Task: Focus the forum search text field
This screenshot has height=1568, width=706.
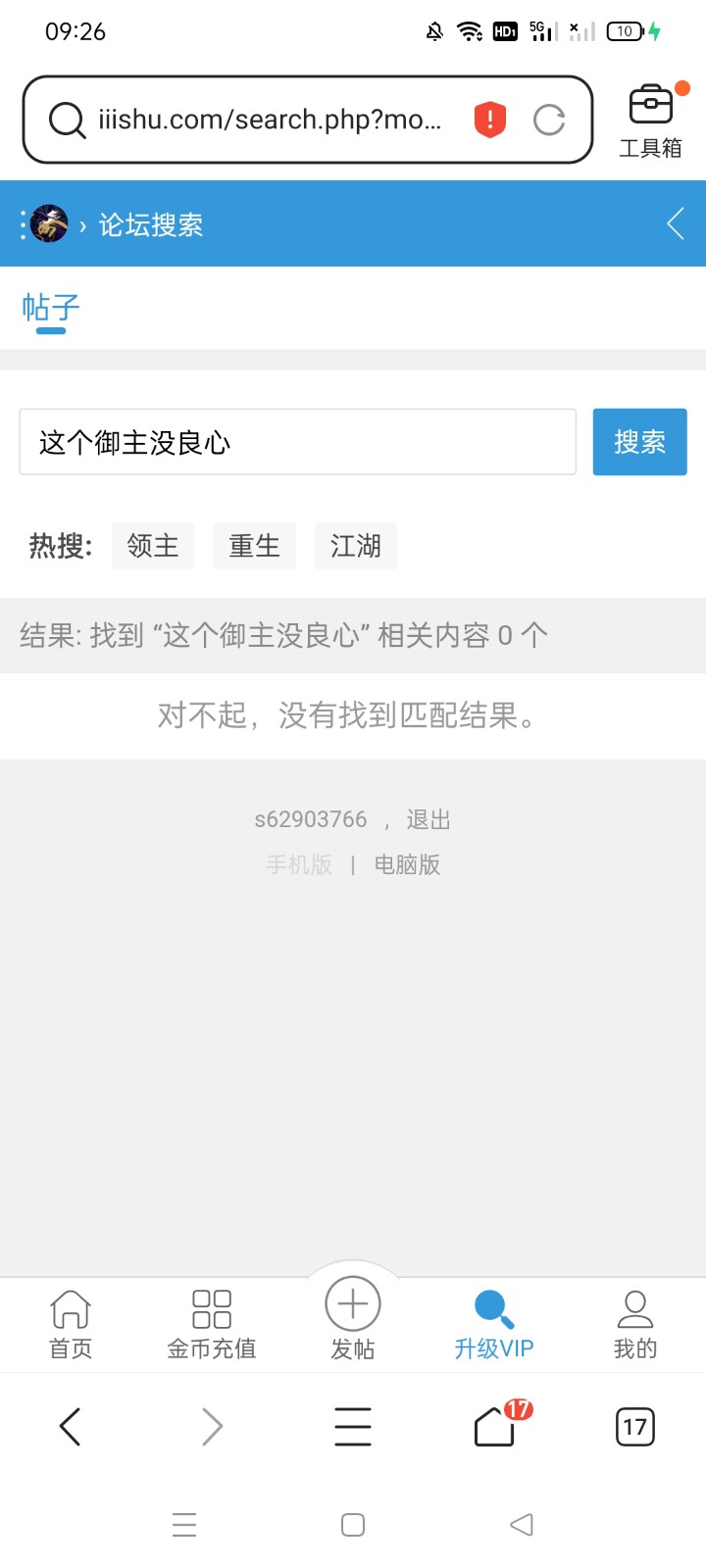Action: 297,442
